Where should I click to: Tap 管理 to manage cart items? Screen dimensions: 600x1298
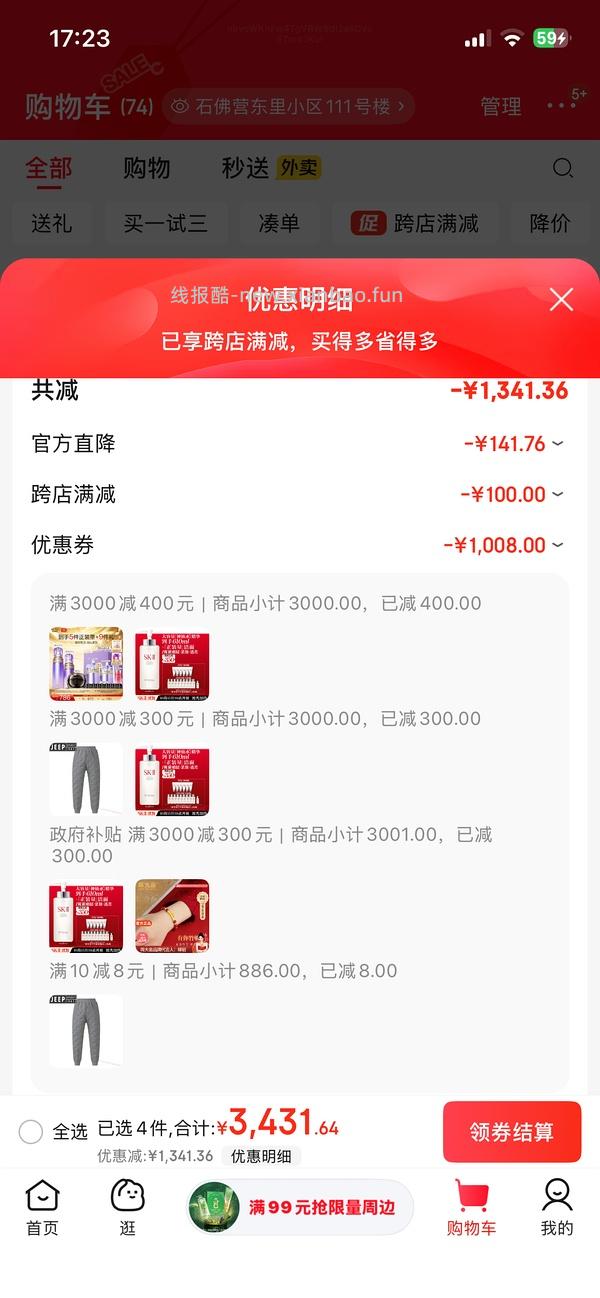(500, 106)
